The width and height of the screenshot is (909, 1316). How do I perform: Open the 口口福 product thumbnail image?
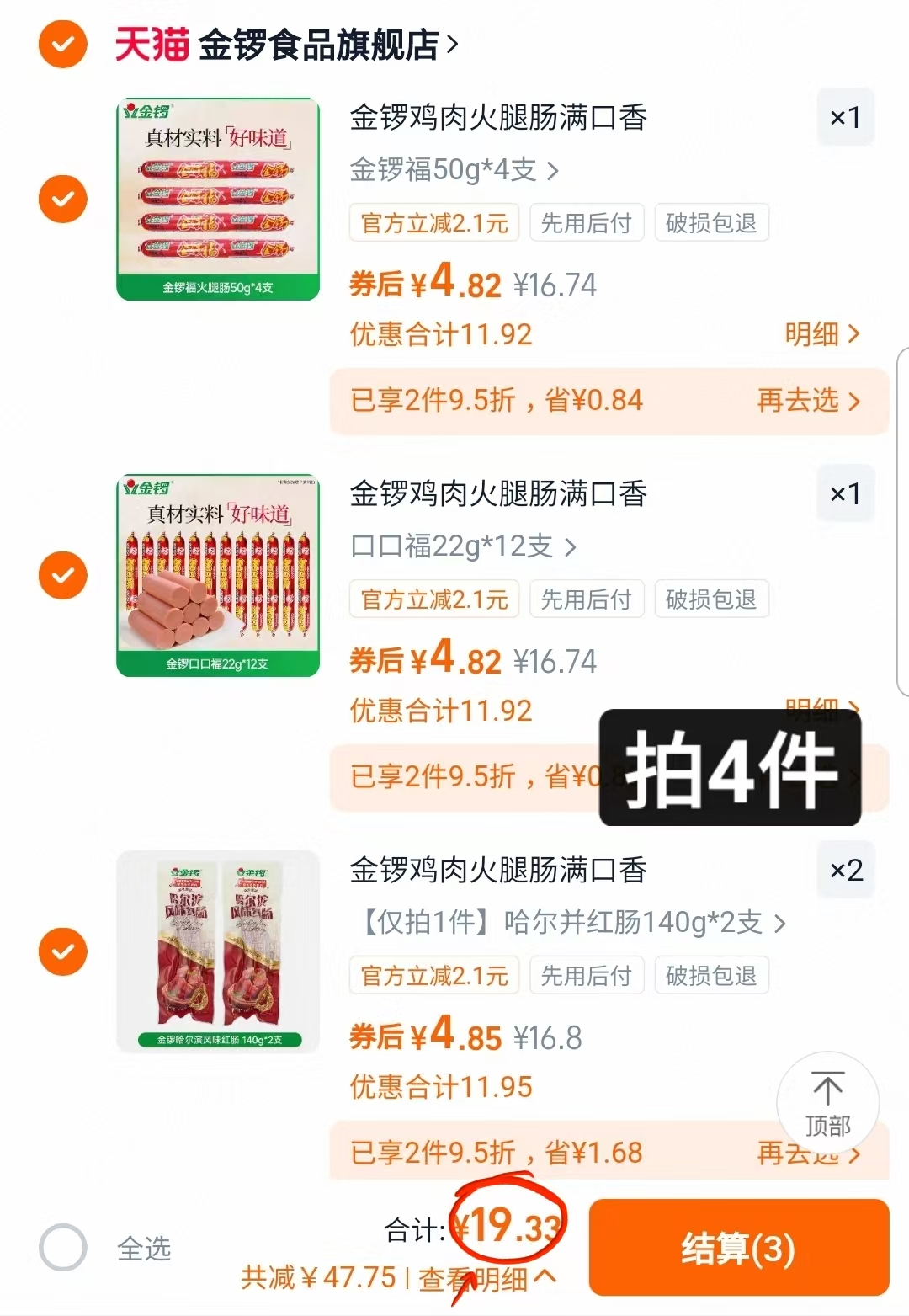(x=218, y=575)
